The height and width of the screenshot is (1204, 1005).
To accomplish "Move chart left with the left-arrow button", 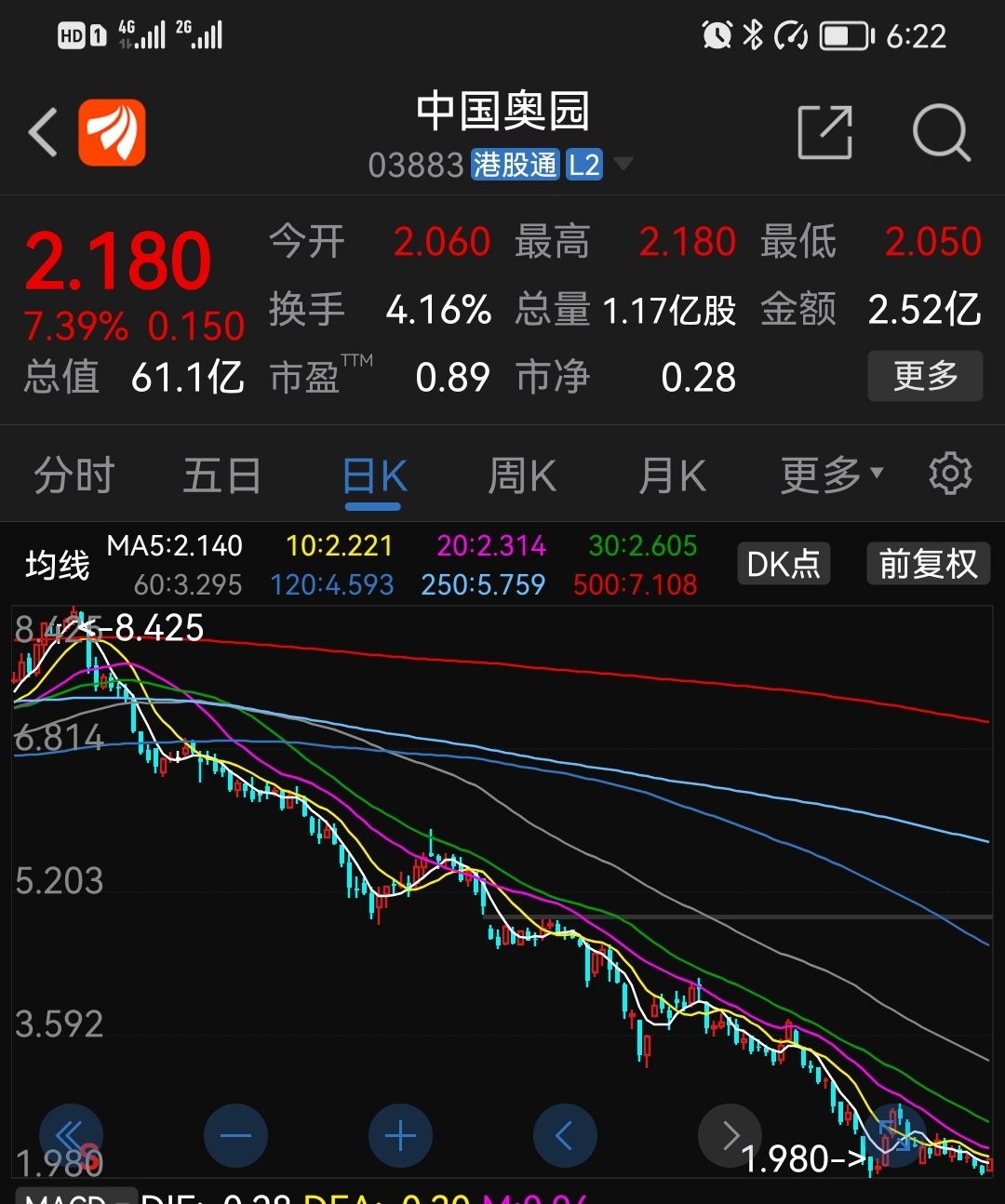I will tap(565, 1136).
